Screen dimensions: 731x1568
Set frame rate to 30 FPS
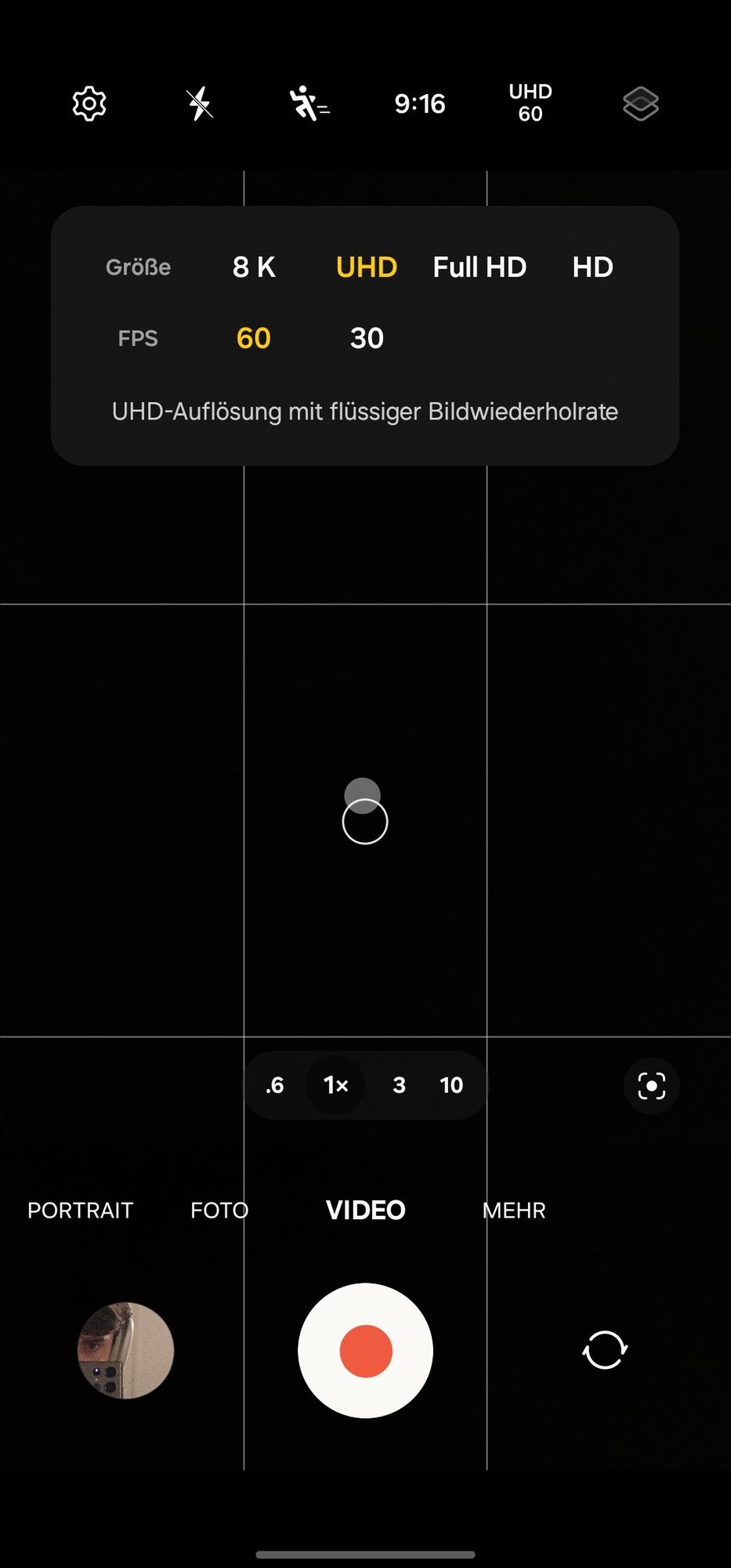coord(367,338)
